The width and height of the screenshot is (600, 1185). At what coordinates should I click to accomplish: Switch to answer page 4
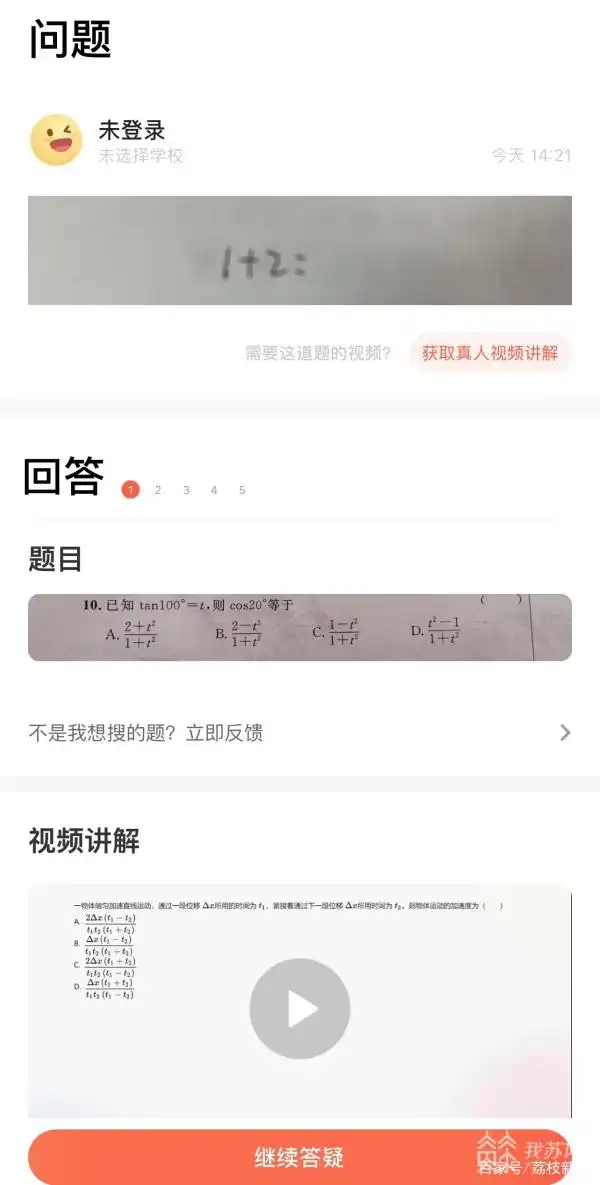coord(214,490)
